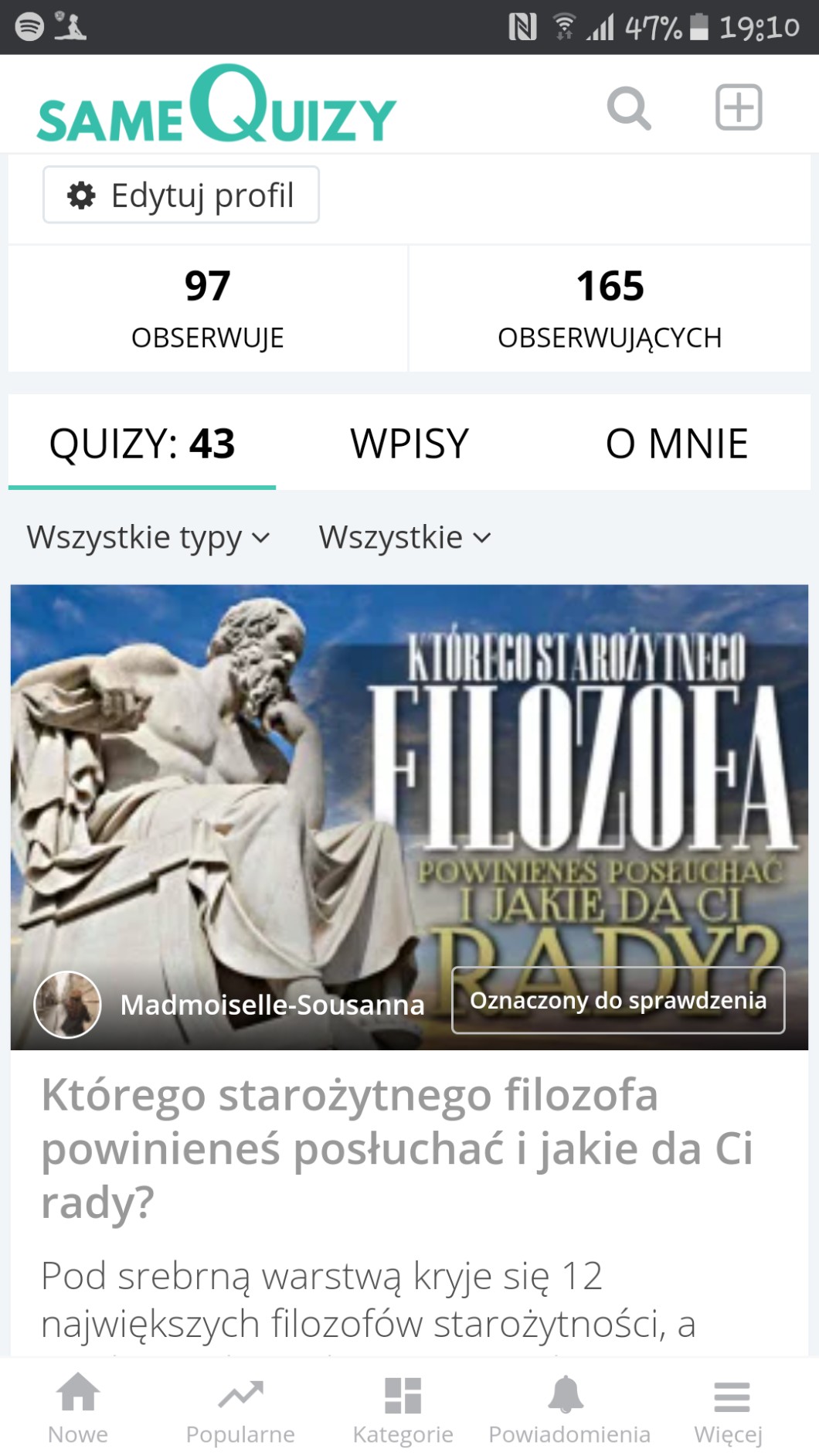
Task: Open the Więcej menu
Action: click(729, 1410)
